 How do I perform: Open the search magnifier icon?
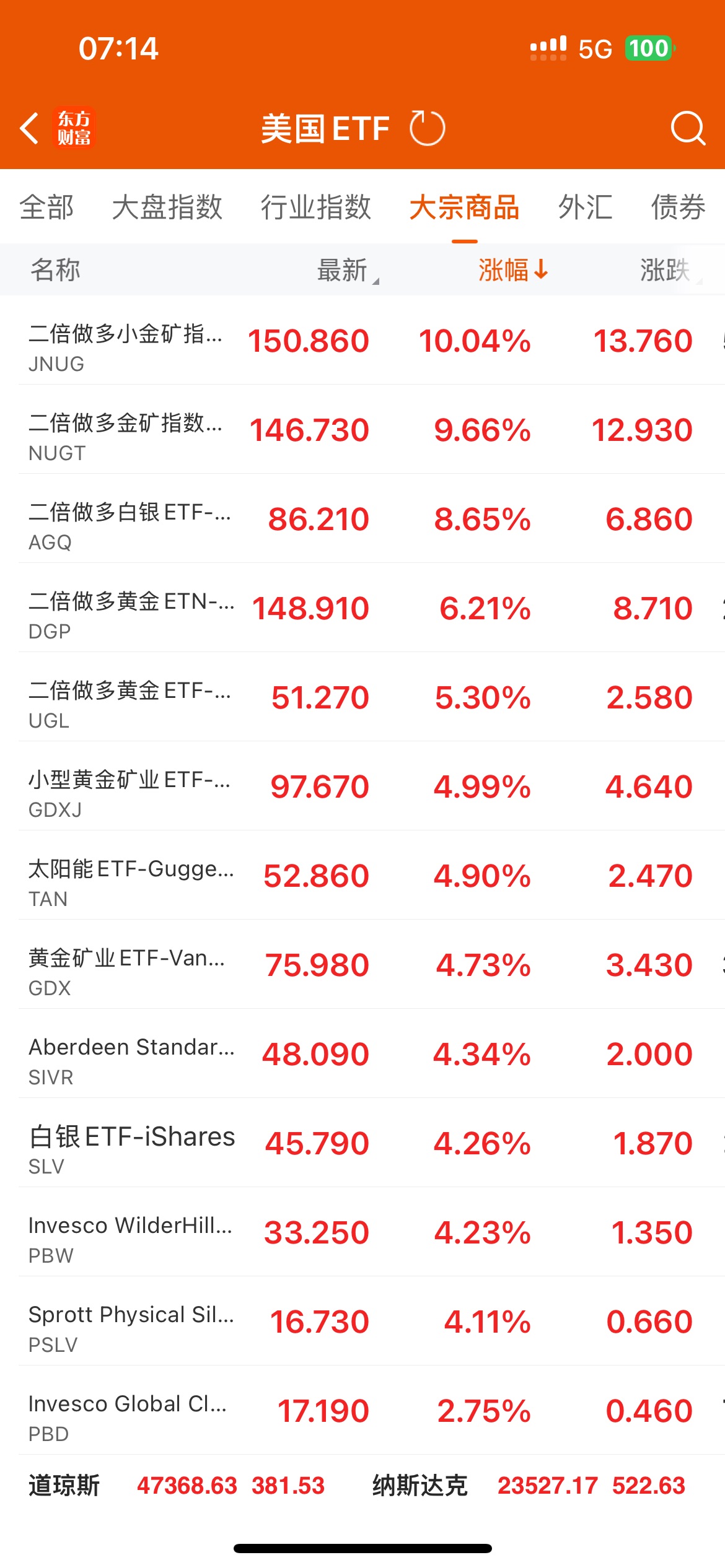(687, 128)
